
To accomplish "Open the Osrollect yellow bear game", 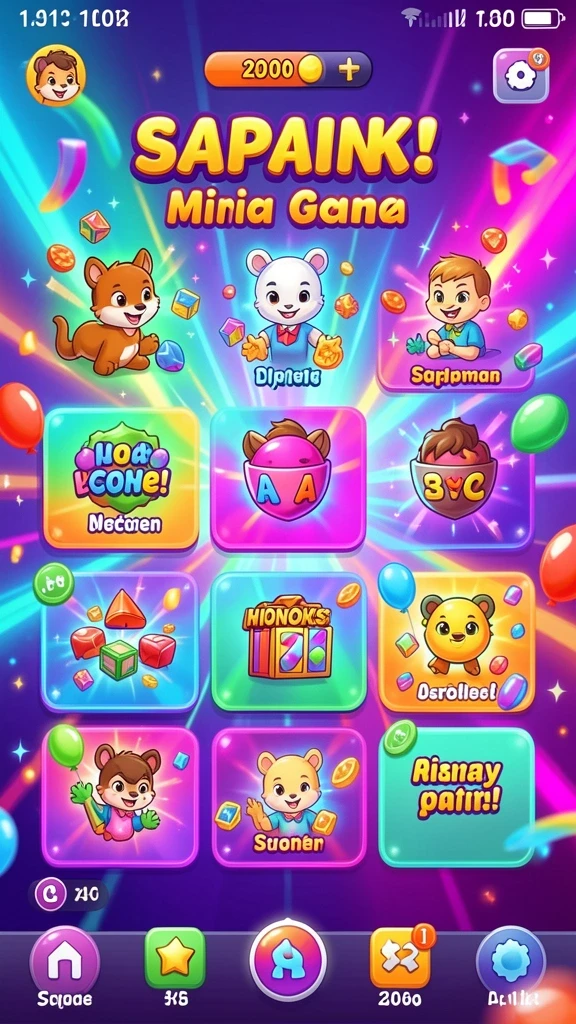I will pyautogui.click(x=456, y=641).
